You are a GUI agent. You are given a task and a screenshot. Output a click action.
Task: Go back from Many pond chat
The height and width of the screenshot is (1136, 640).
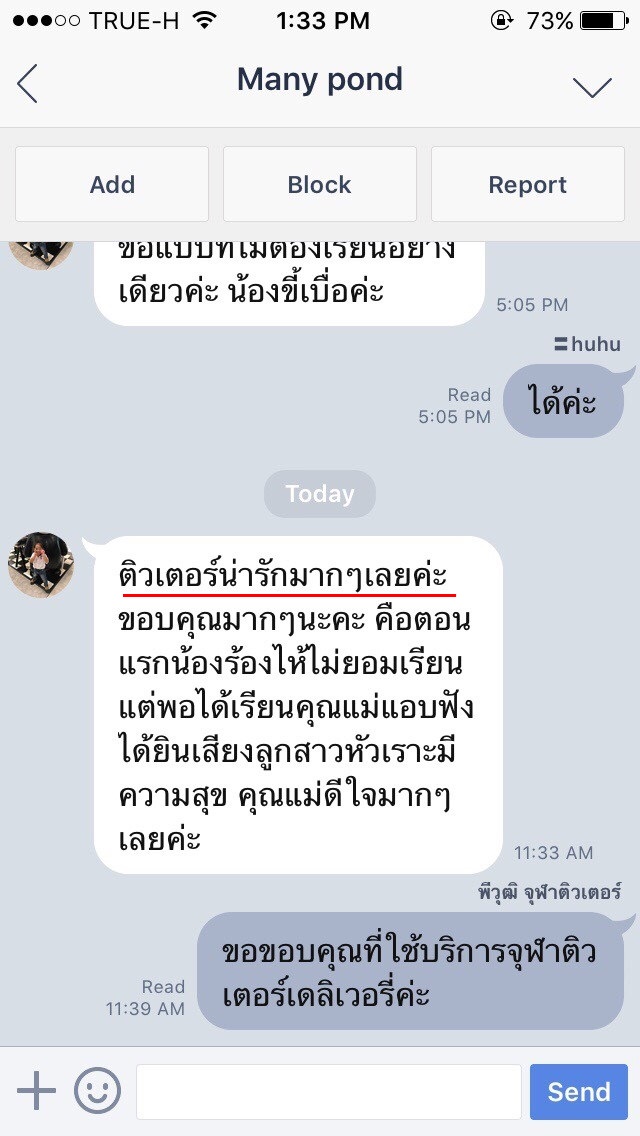click(x=27, y=83)
